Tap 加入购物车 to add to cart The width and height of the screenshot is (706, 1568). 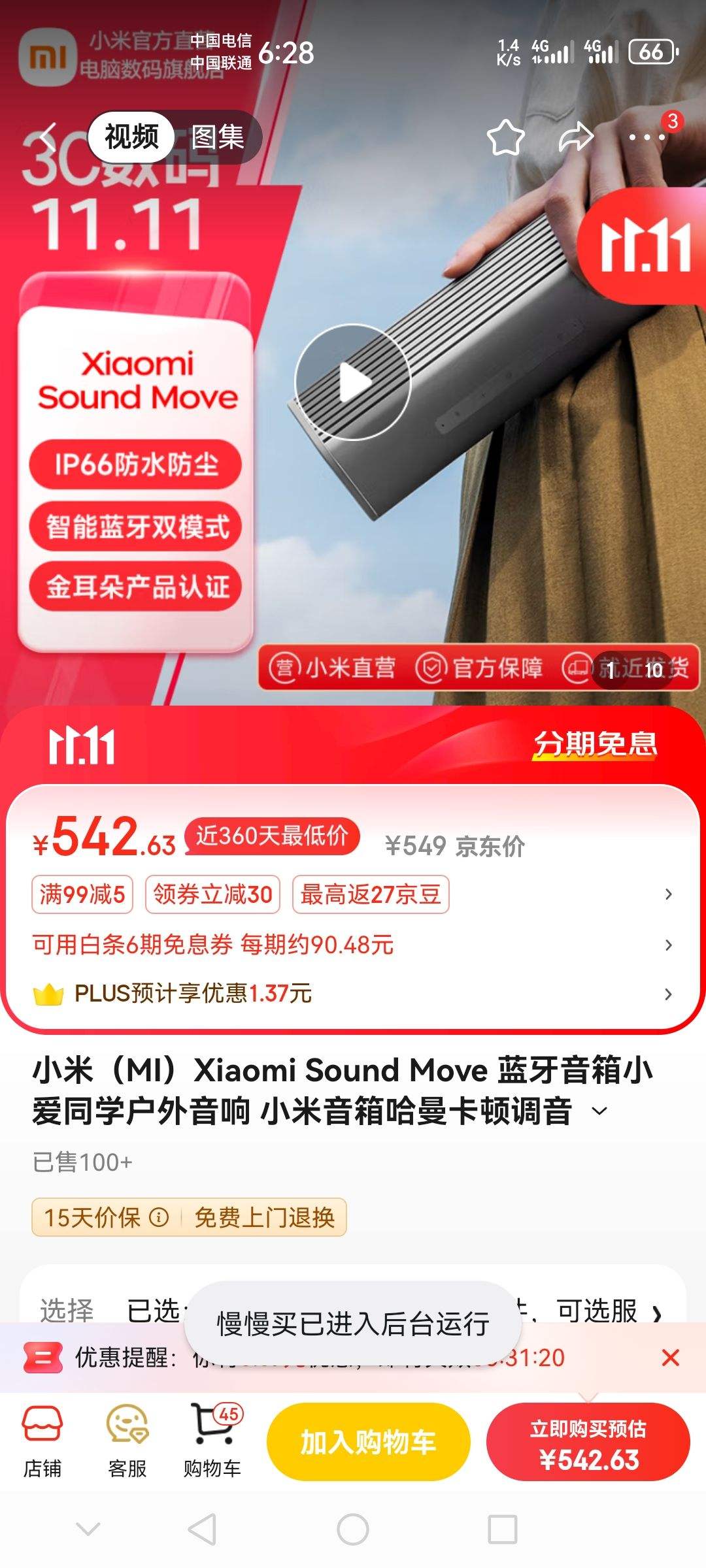pyautogui.click(x=368, y=1443)
